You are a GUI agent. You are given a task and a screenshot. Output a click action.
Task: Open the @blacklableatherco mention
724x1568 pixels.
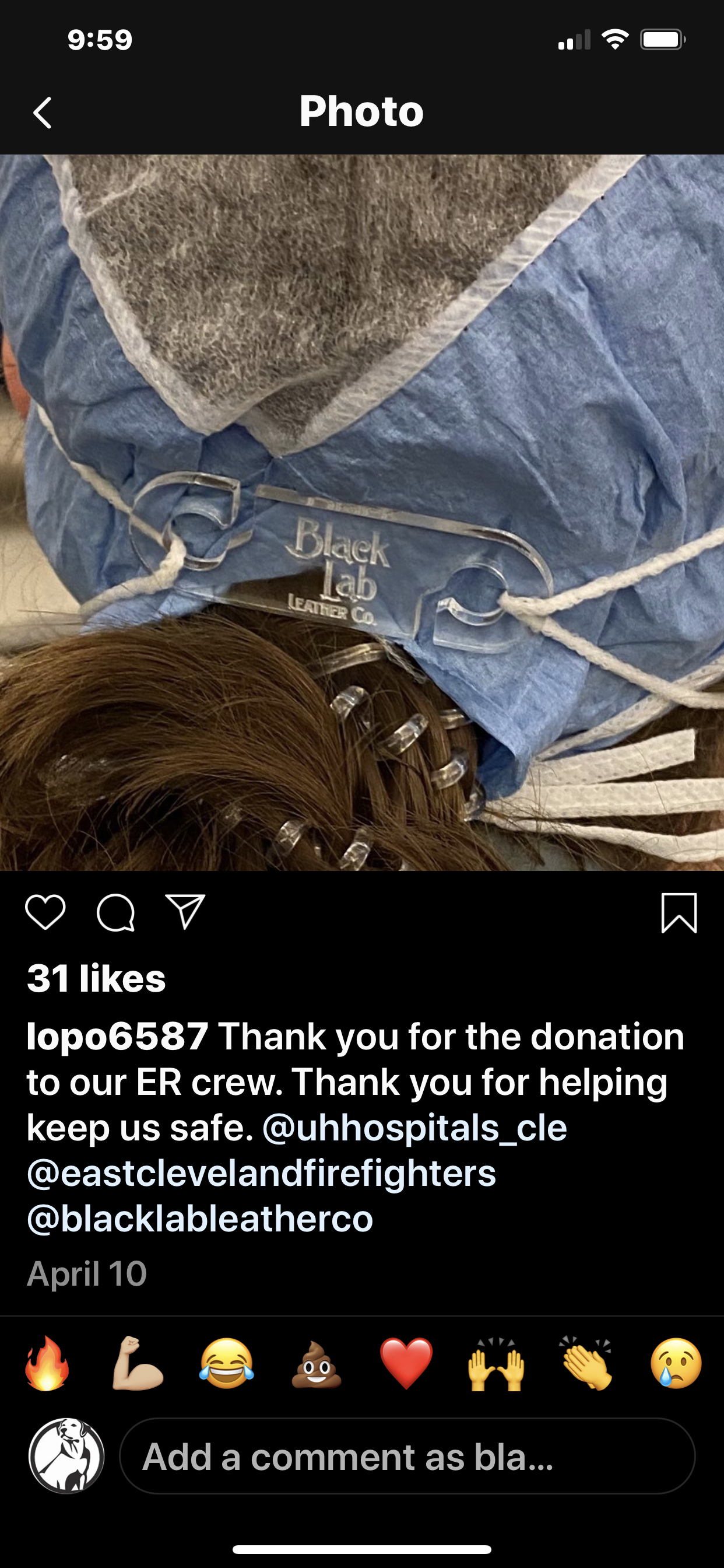click(x=200, y=1219)
